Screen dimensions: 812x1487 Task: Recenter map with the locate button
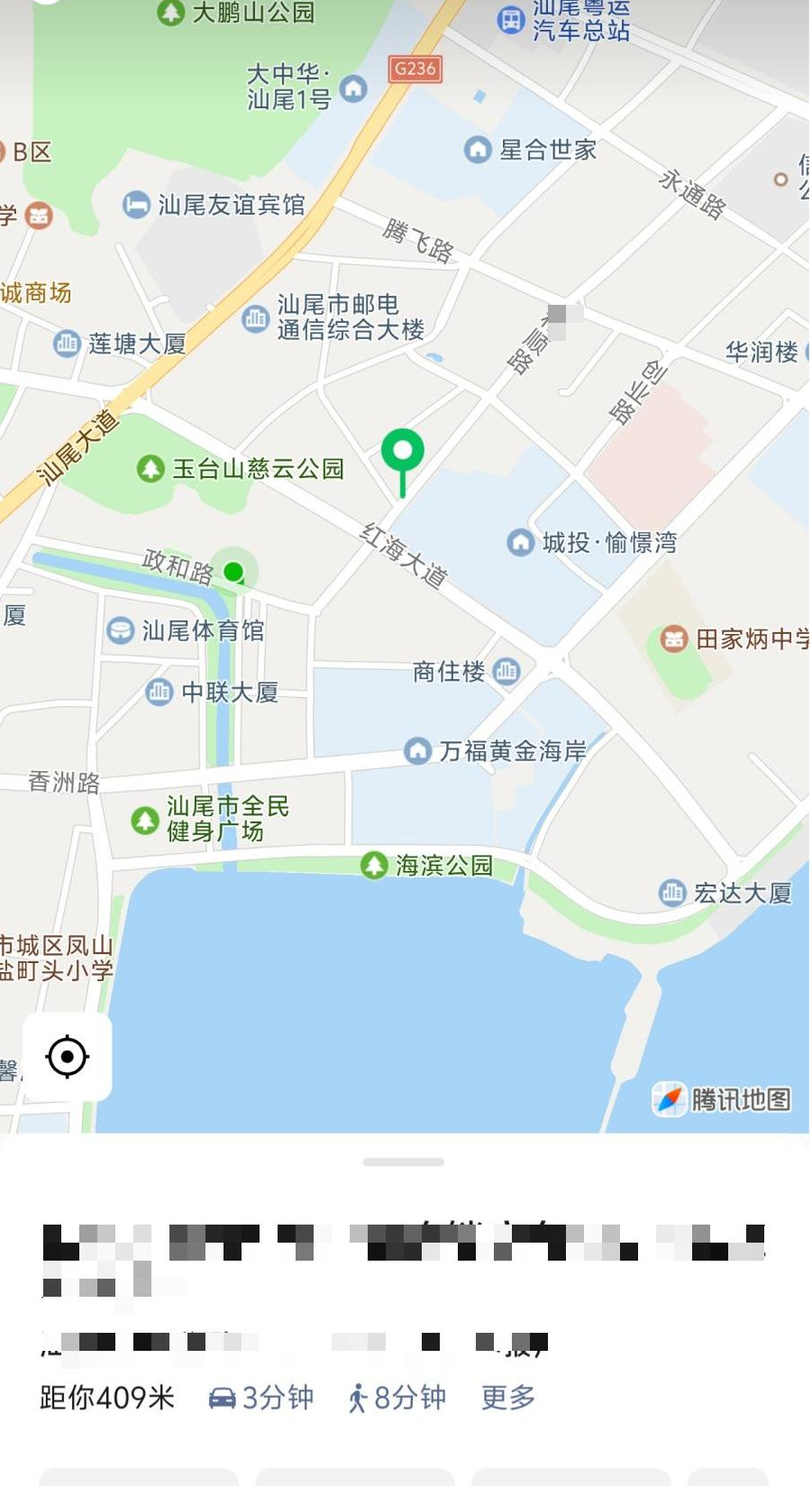pos(68,1057)
